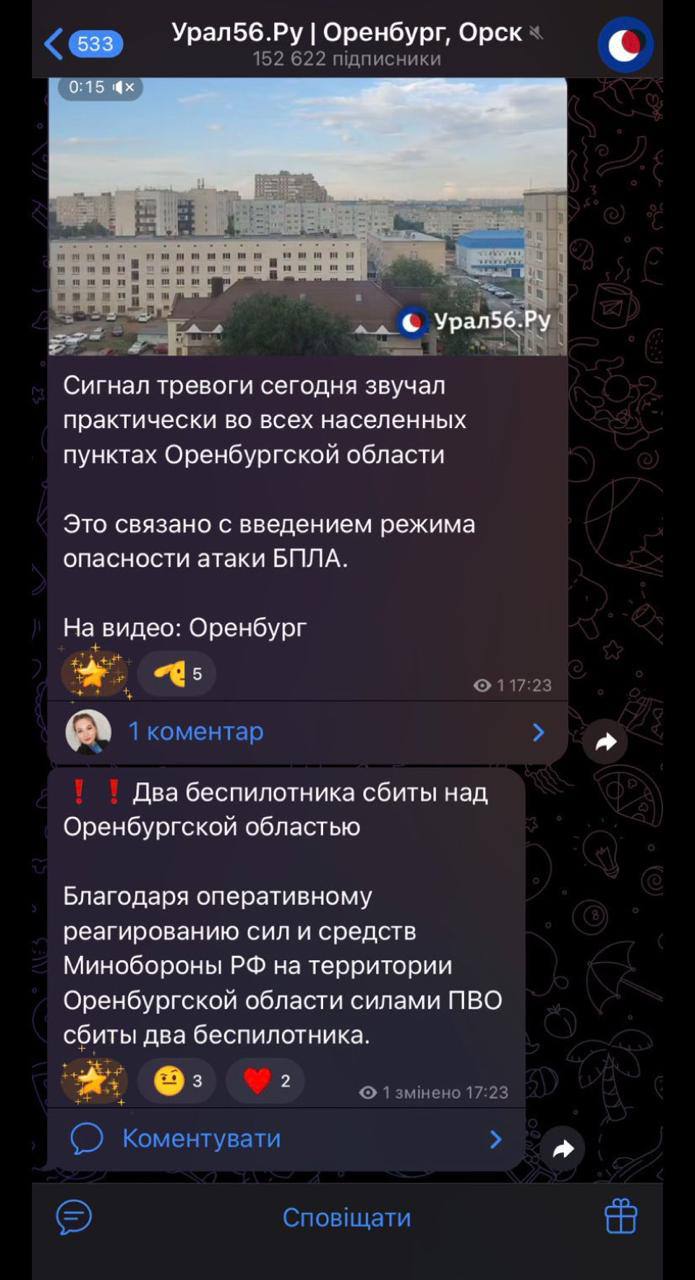The height and width of the screenshot is (1280, 695).
Task: Tap the star reaction on the drones post
Action: (x=95, y=1081)
